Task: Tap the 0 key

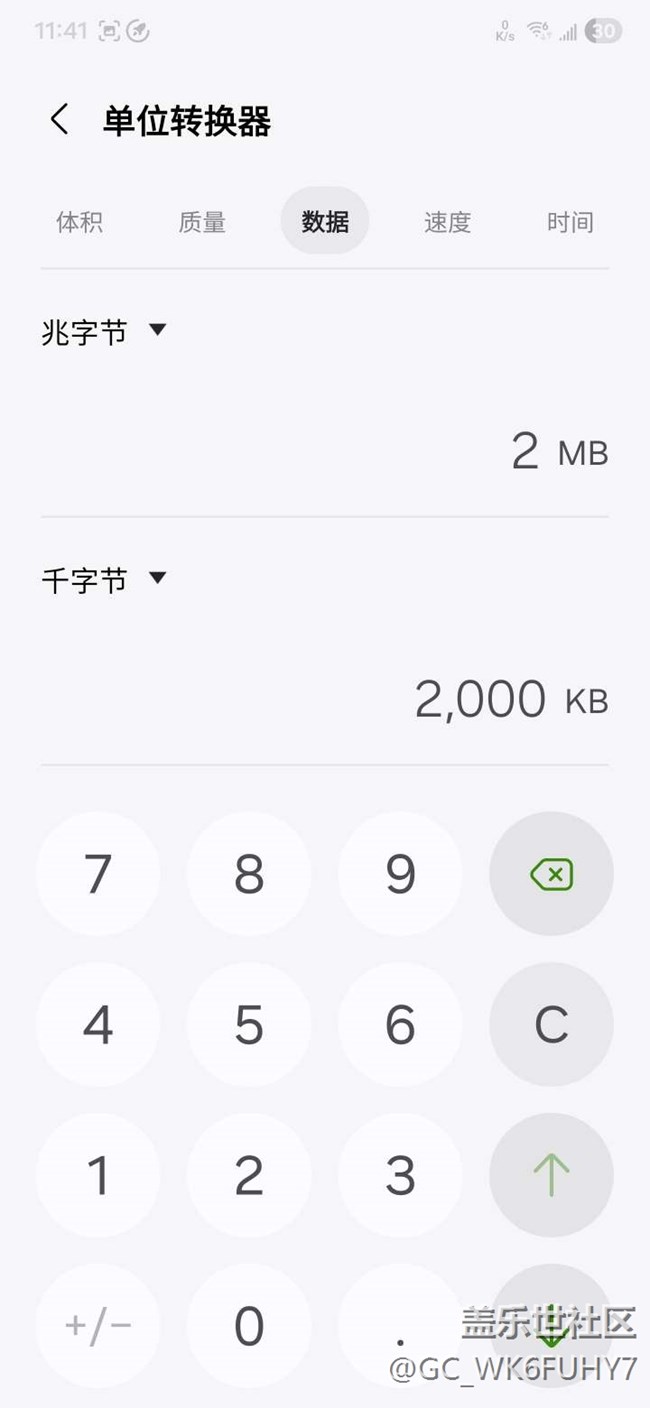Action: [249, 1326]
